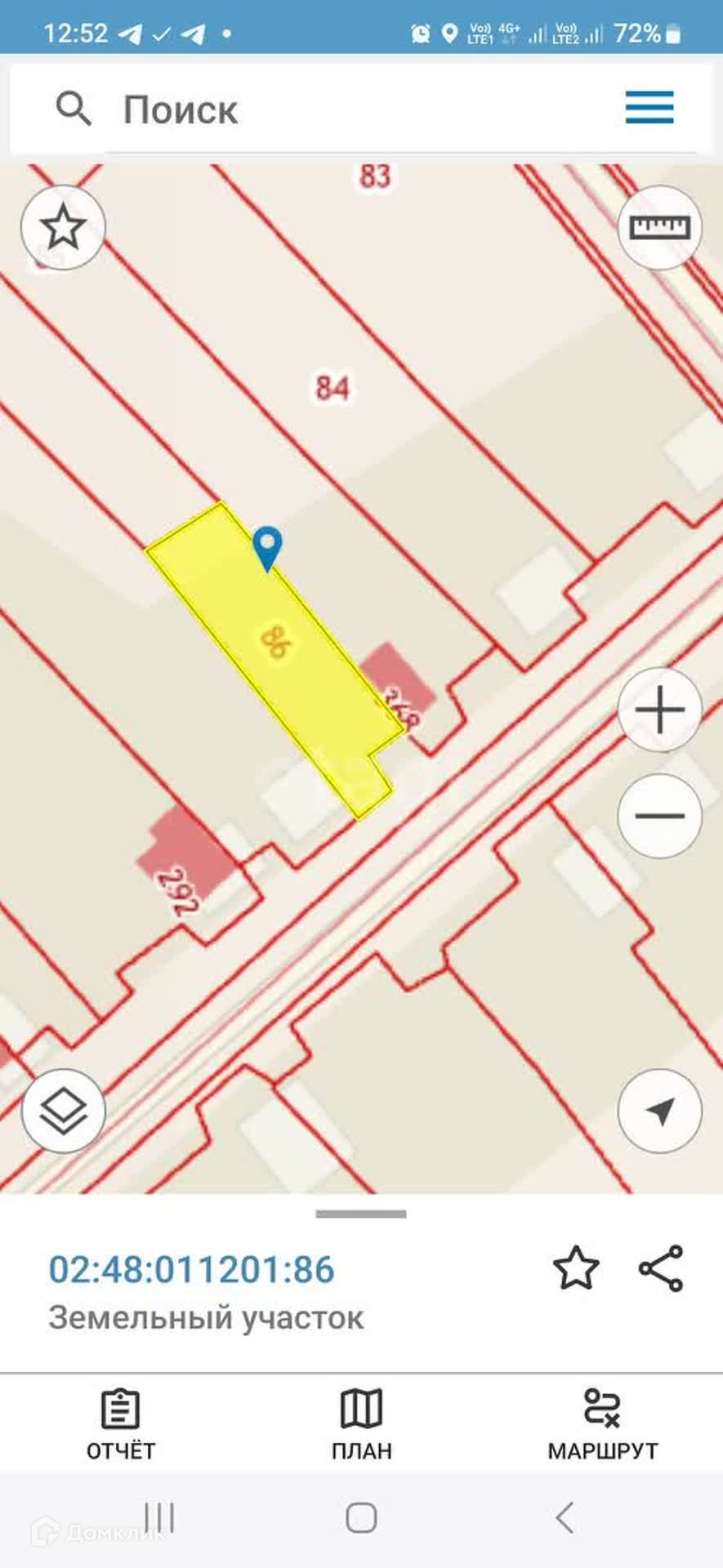Viewport: 723px width, 1568px height.
Task: Share the selected land parcel
Action: coord(660,1268)
